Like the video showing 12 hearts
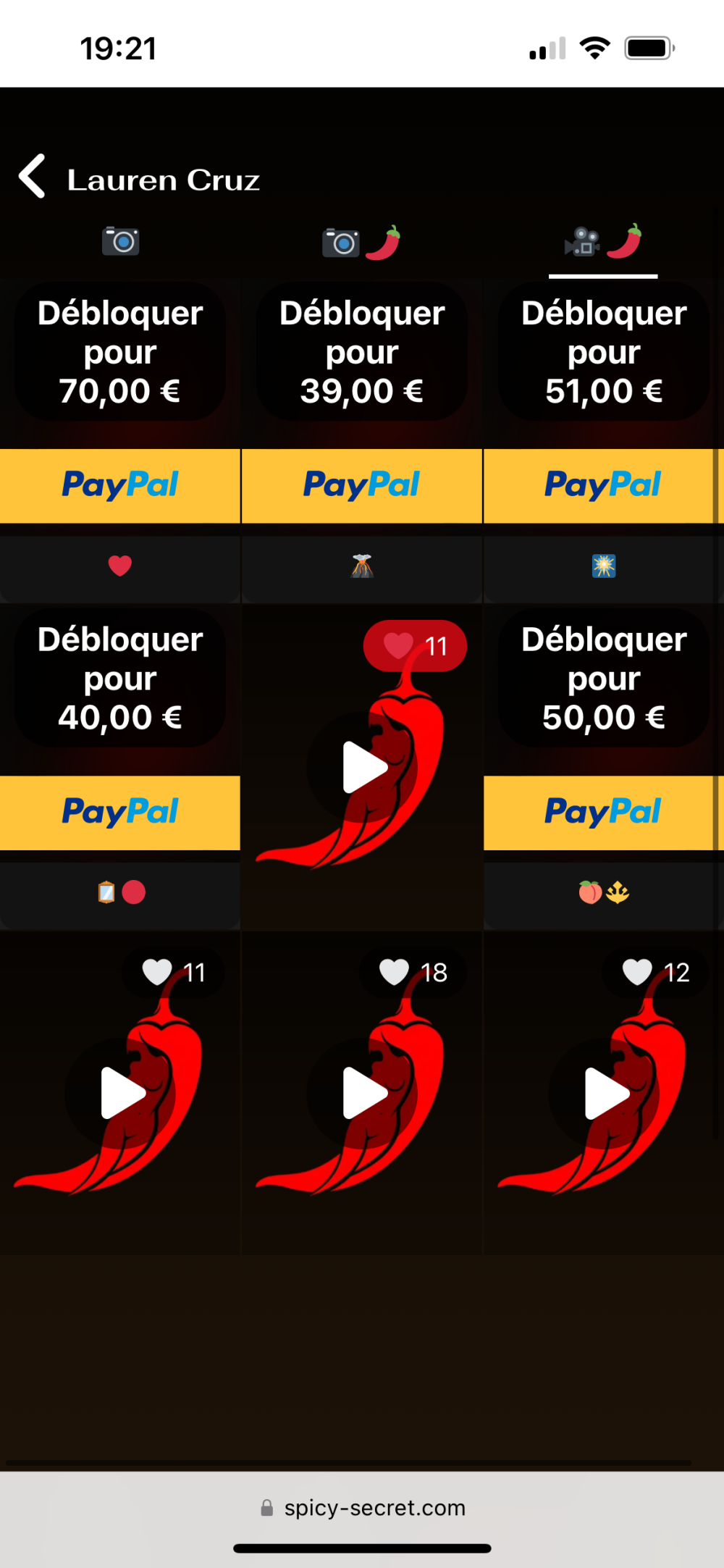The image size is (724, 1568). click(637, 972)
